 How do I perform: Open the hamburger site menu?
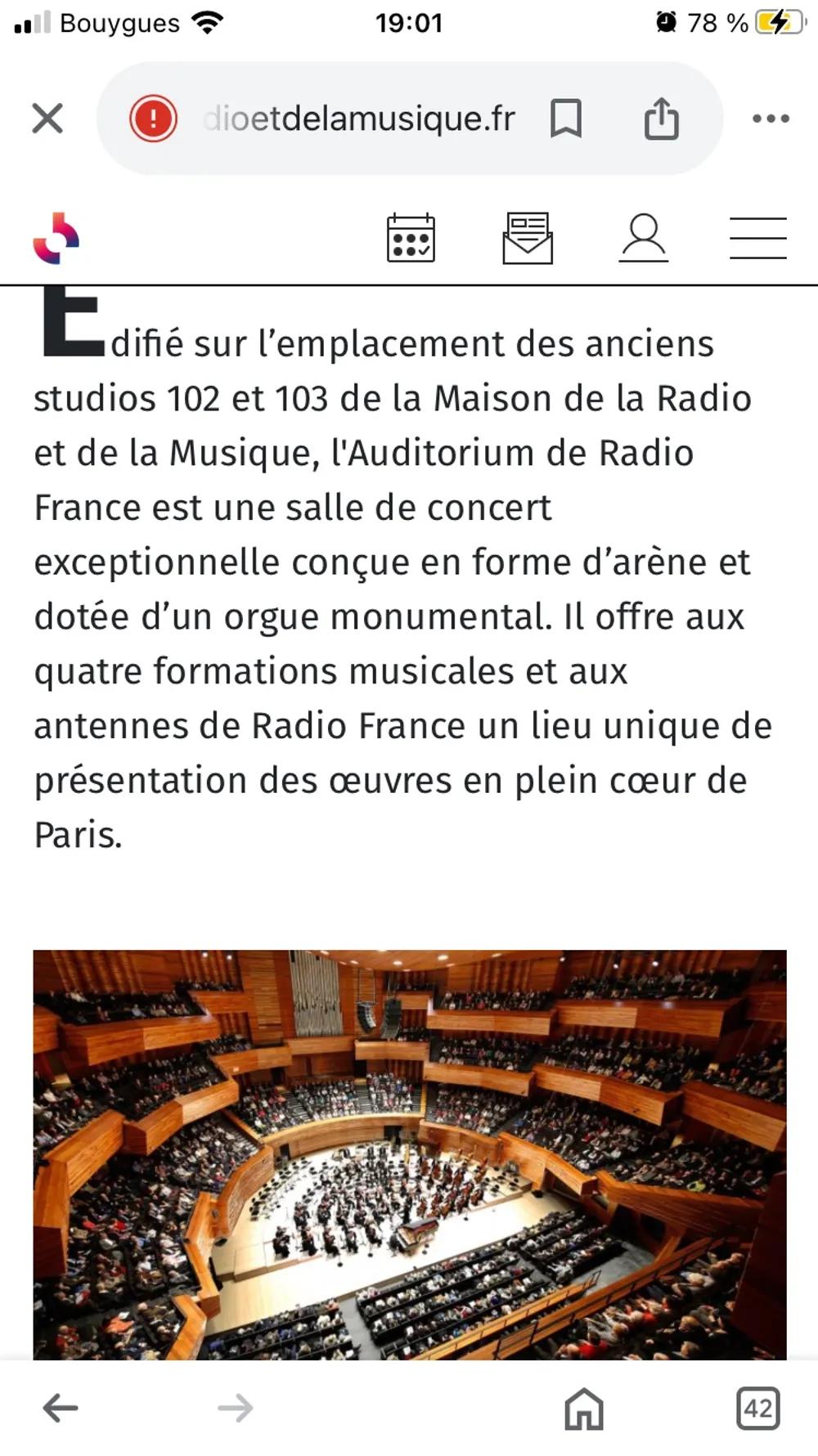tap(758, 238)
